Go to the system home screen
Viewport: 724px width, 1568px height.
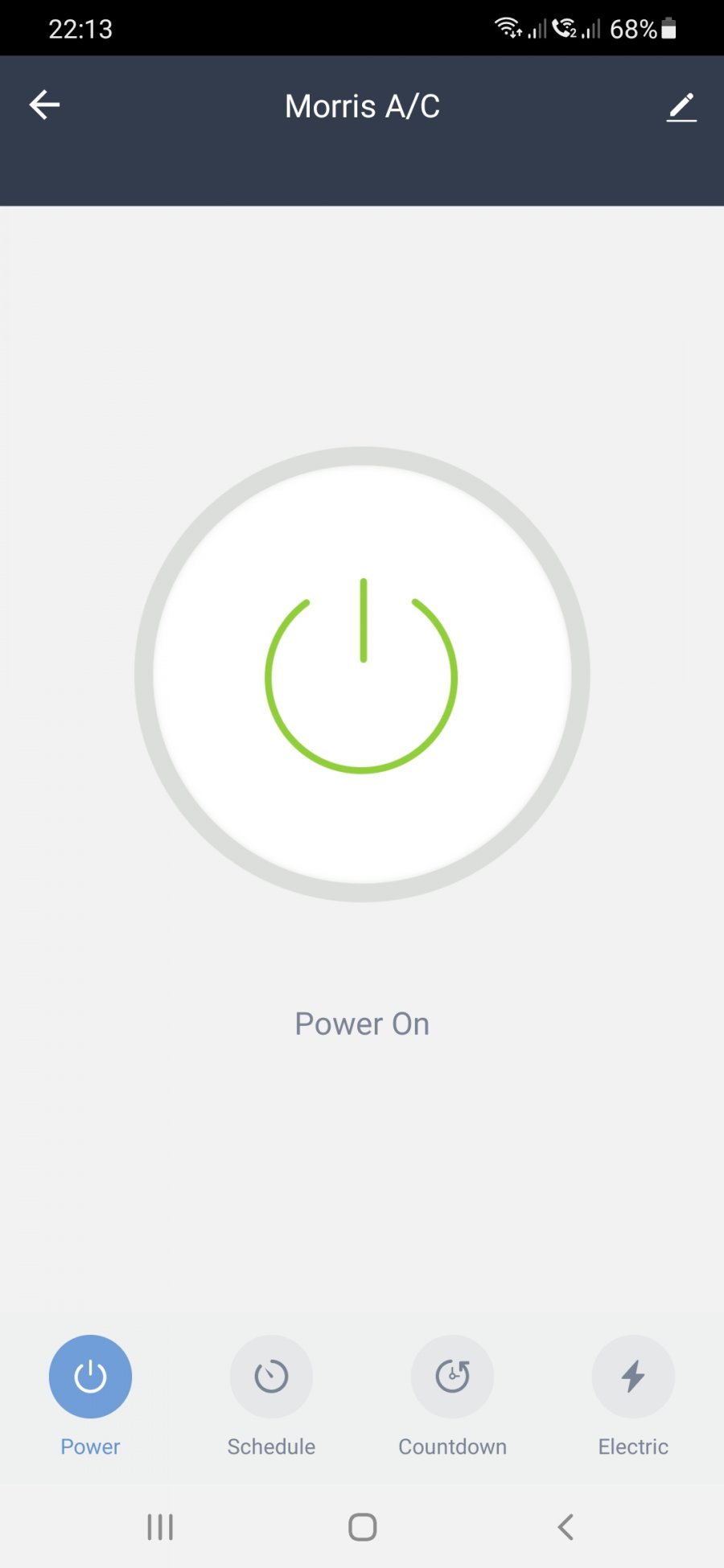click(x=362, y=1527)
